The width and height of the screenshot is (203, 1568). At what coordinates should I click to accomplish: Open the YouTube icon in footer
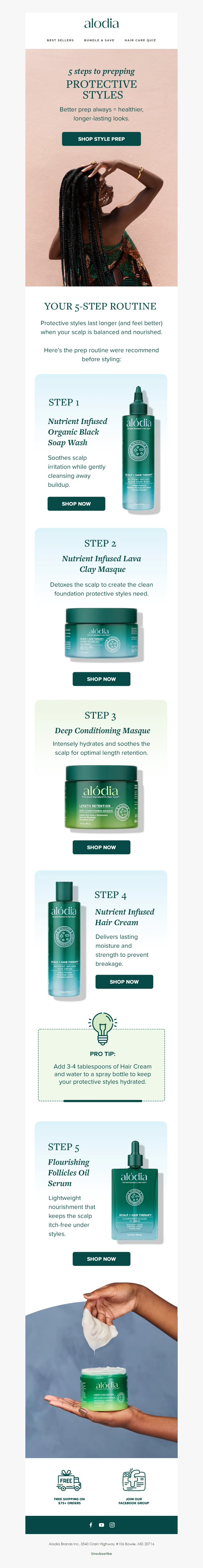pyautogui.click(x=101, y=1525)
